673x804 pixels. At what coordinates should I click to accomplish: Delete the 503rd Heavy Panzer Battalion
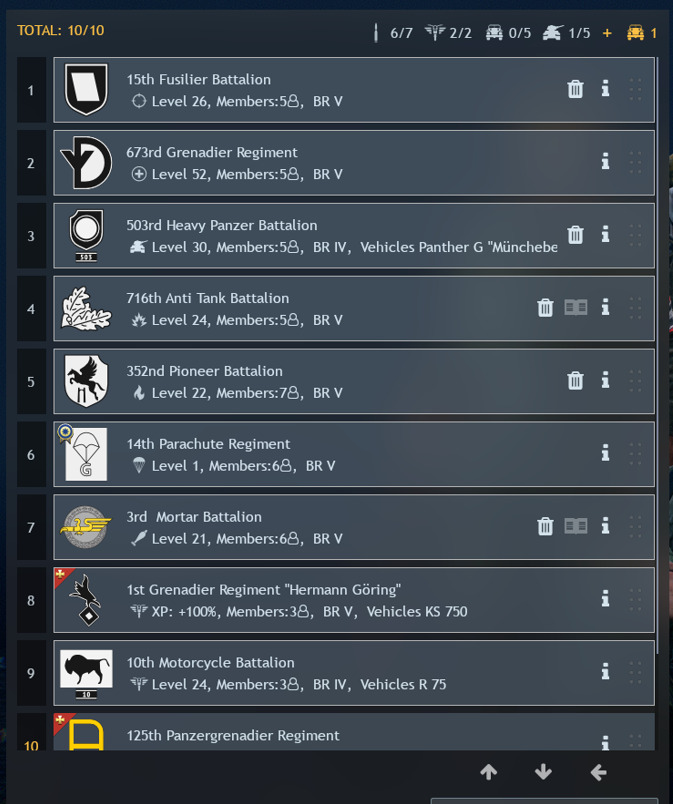575,235
